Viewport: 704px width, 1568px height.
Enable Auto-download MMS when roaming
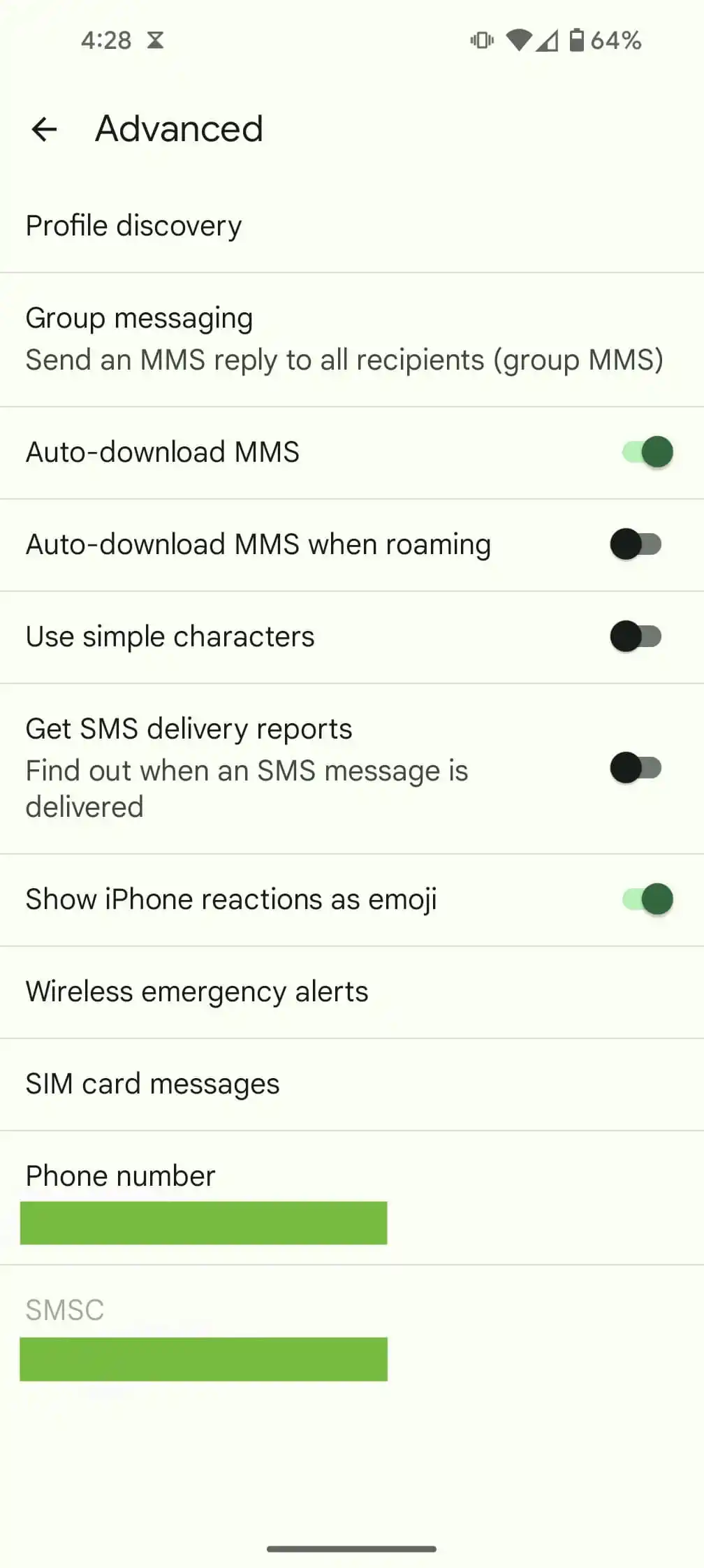[x=636, y=544]
